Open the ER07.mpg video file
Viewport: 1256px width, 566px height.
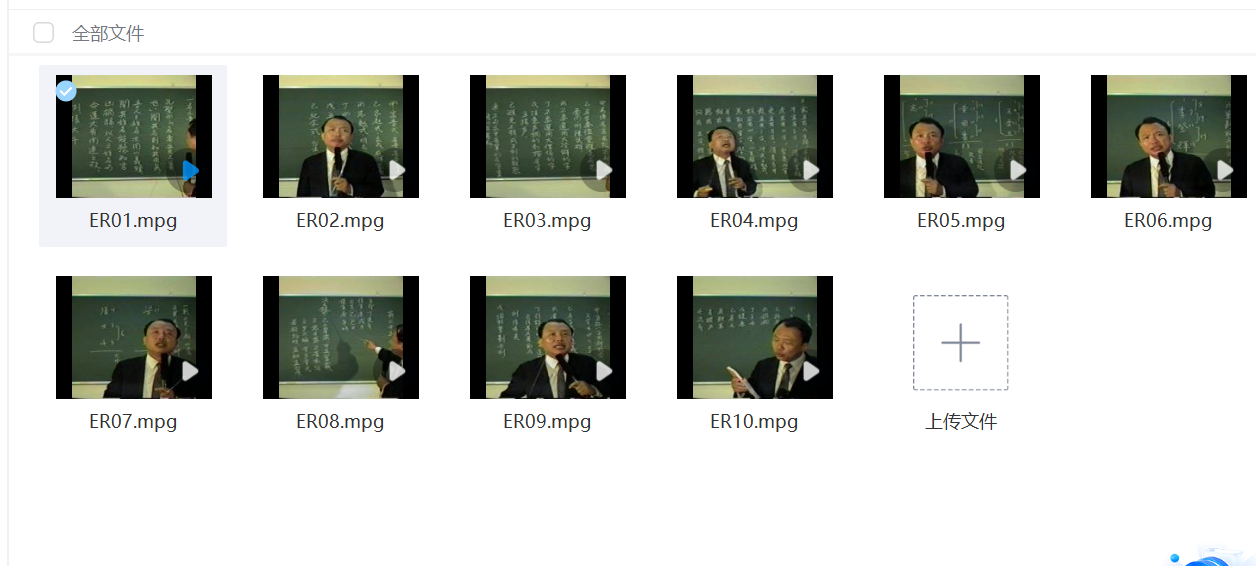pos(133,337)
